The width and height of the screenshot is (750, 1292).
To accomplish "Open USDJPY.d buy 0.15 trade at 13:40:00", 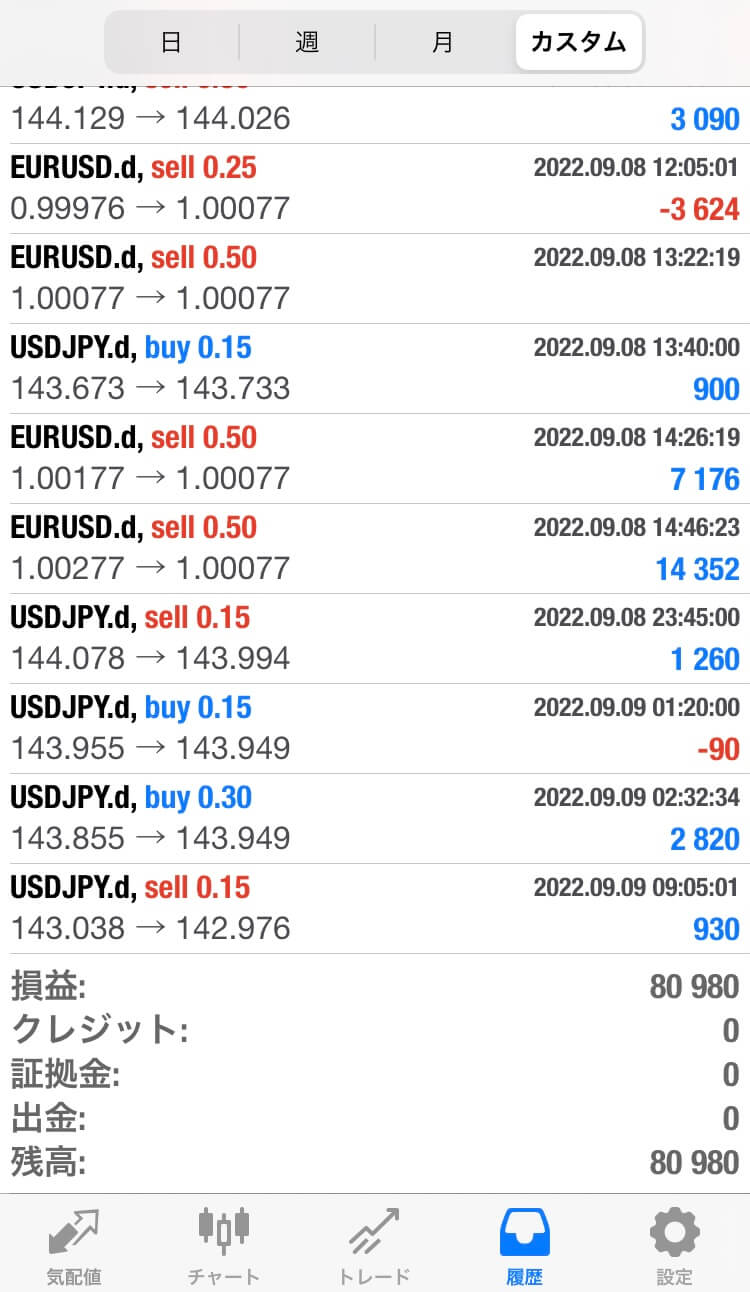I will tap(375, 368).
